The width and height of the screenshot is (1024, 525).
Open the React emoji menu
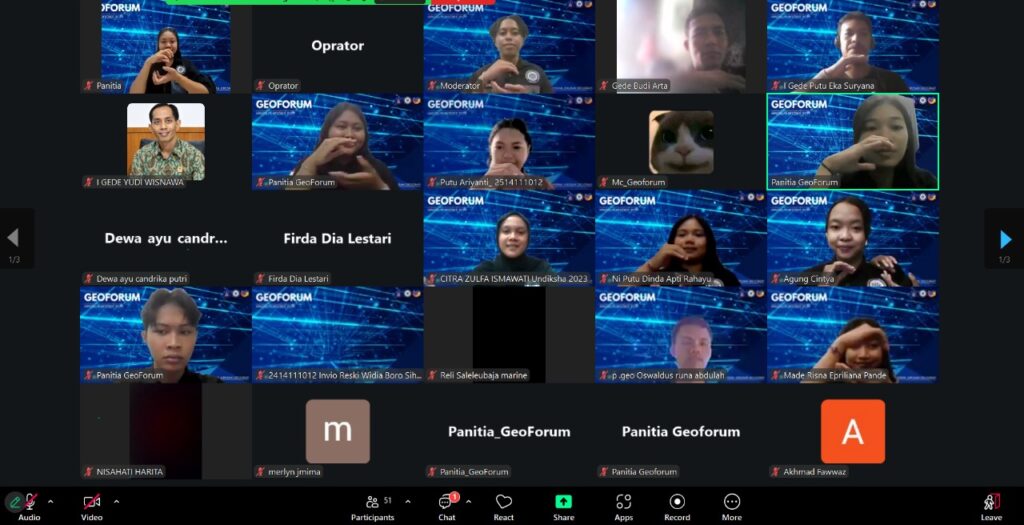point(504,503)
